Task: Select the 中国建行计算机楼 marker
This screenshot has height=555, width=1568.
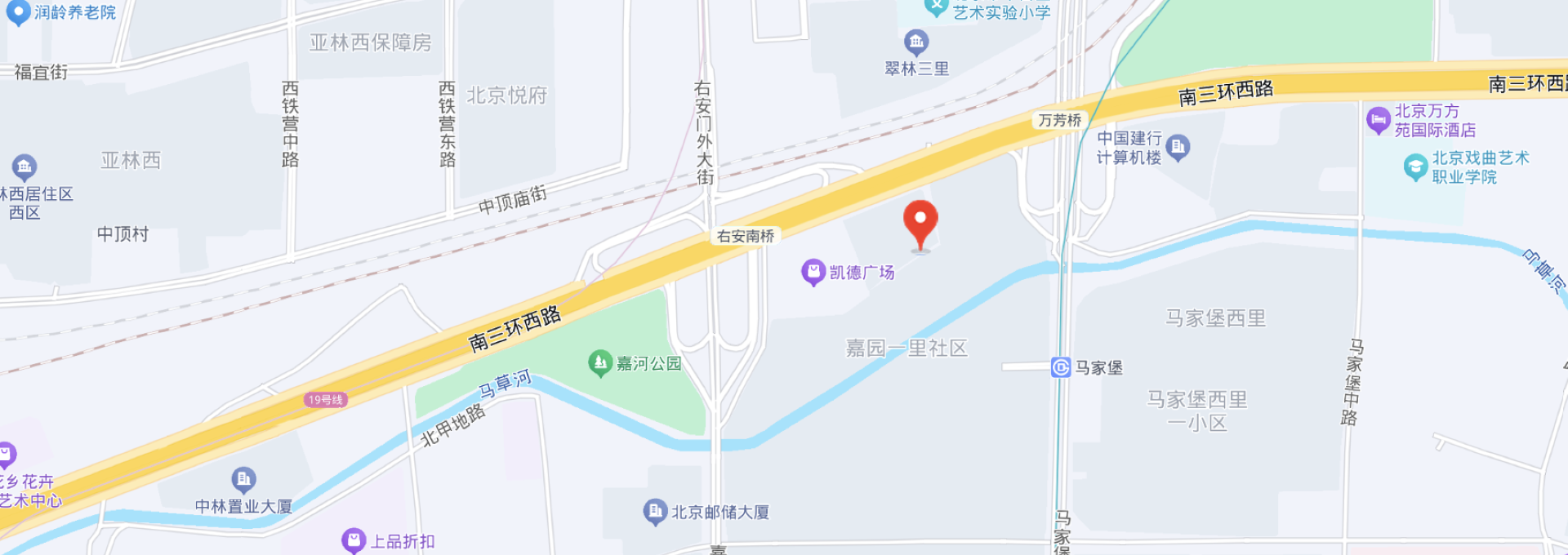Action: (x=1178, y=147)
